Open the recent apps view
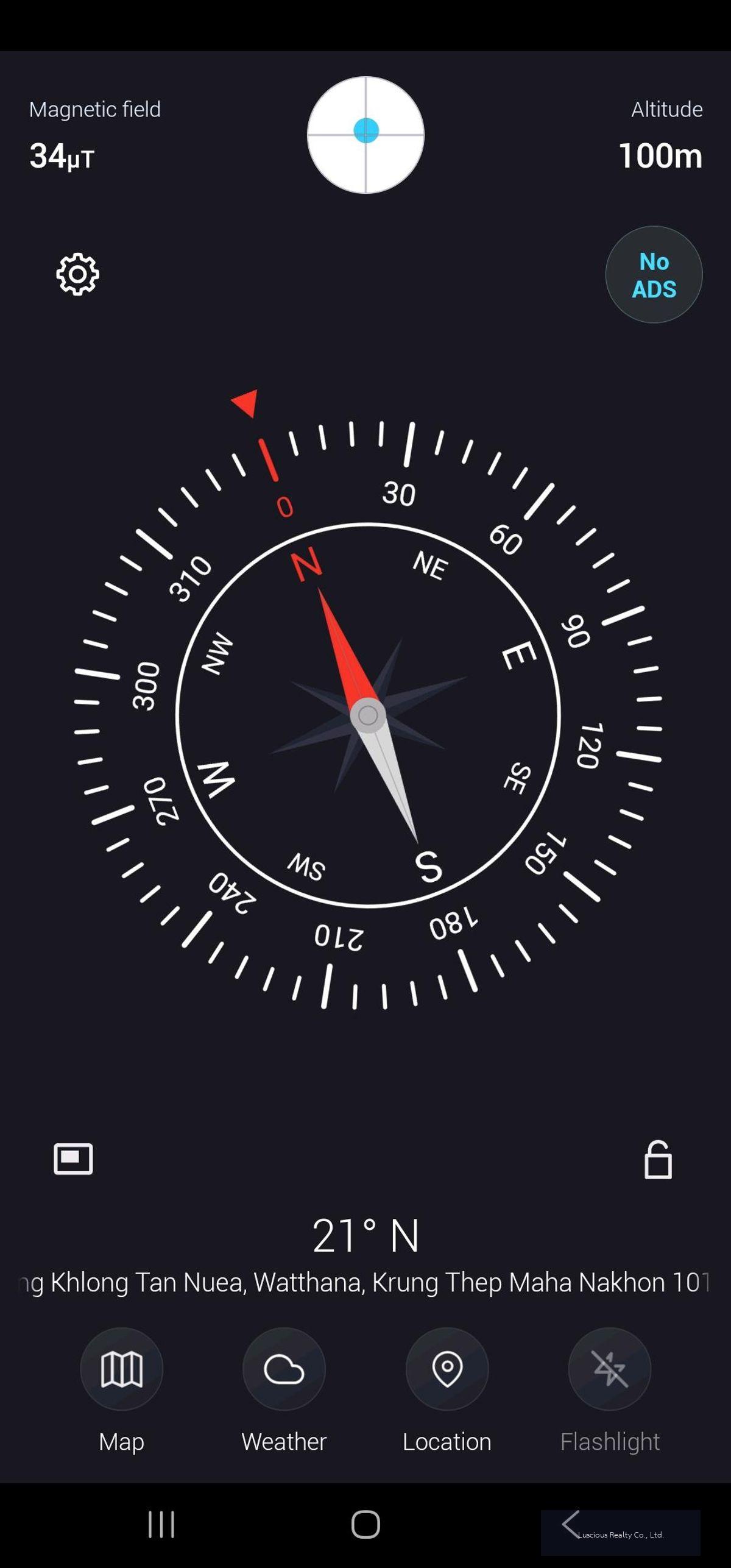Screen dimensions: 731x1568 (x=161, y=1524)
